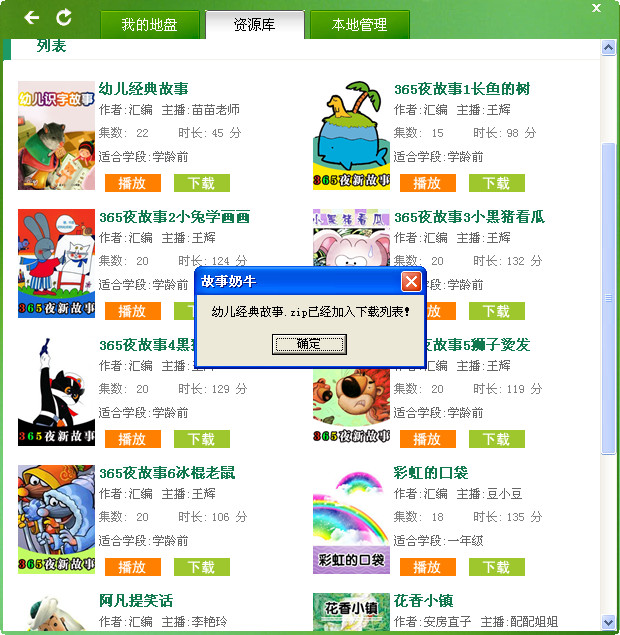
Task: Download 365夜故事1长鱼的树
Action: [x=496, y=183]
